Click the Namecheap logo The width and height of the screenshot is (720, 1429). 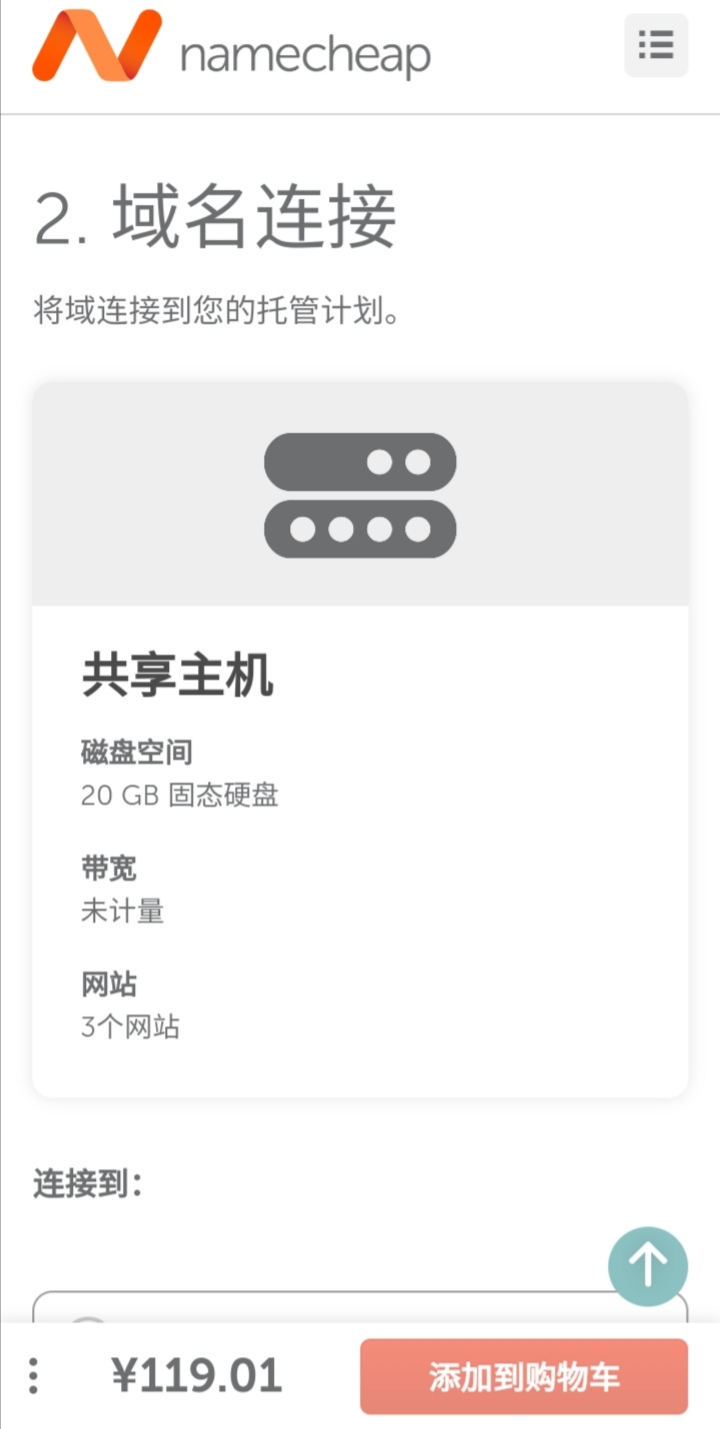coord(230,50)
